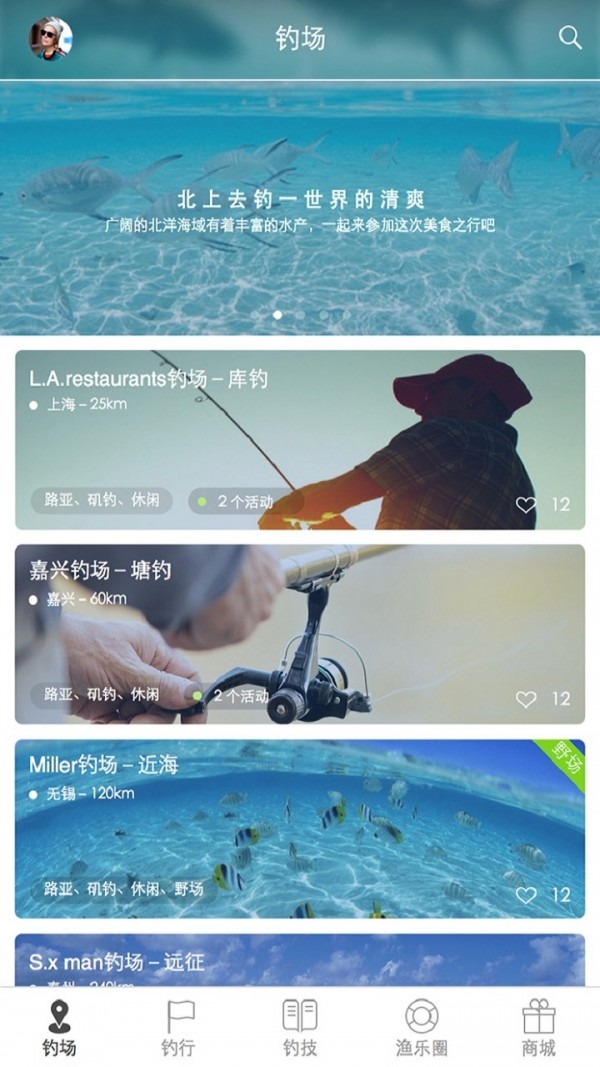Switch to the 钓技 tab
The width and height of the screenshot is (600, 1067).
pyautogui.click(x=300, y=1028)
